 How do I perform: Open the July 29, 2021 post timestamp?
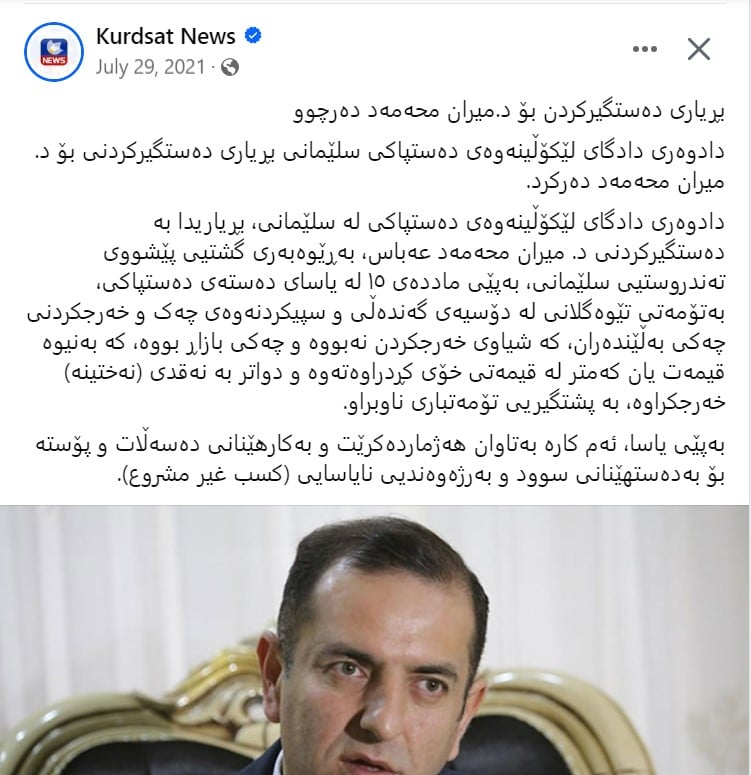pos(149,67)
